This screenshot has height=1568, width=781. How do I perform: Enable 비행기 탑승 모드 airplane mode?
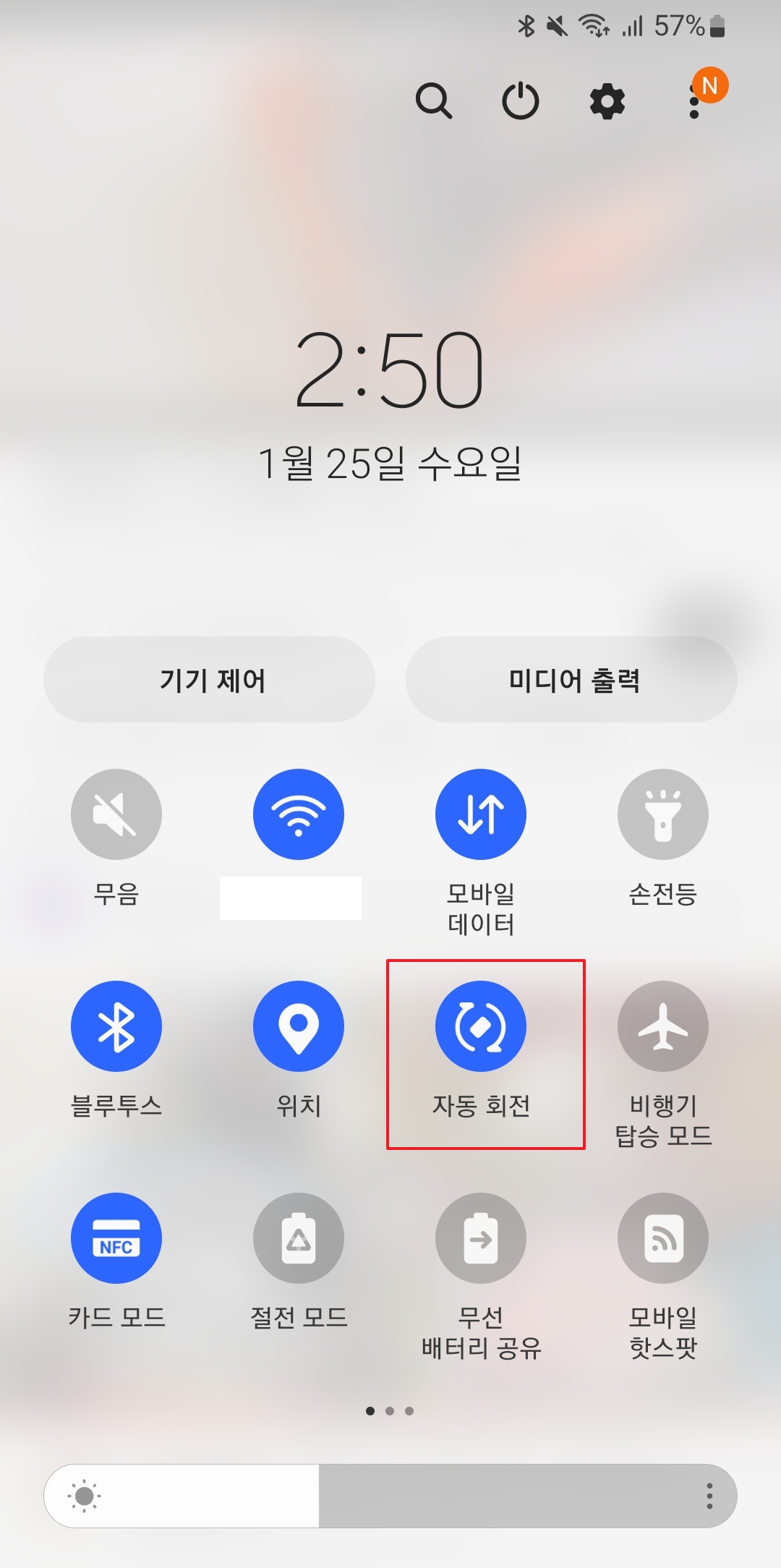tap(663, 1027)
